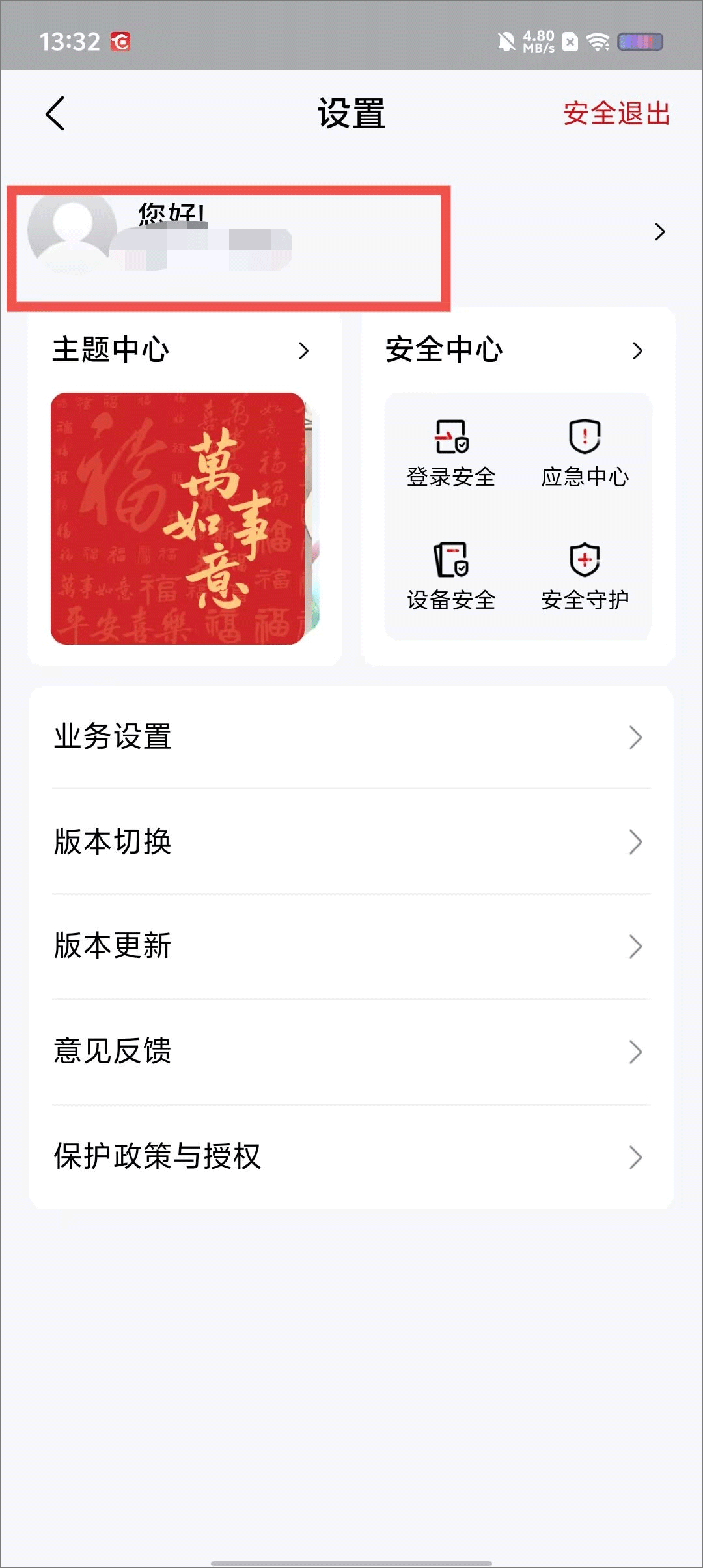This screenshot has height=1568, width=703.
Task: Go back using the arrow icon
Action: click(x=55, y=113)
